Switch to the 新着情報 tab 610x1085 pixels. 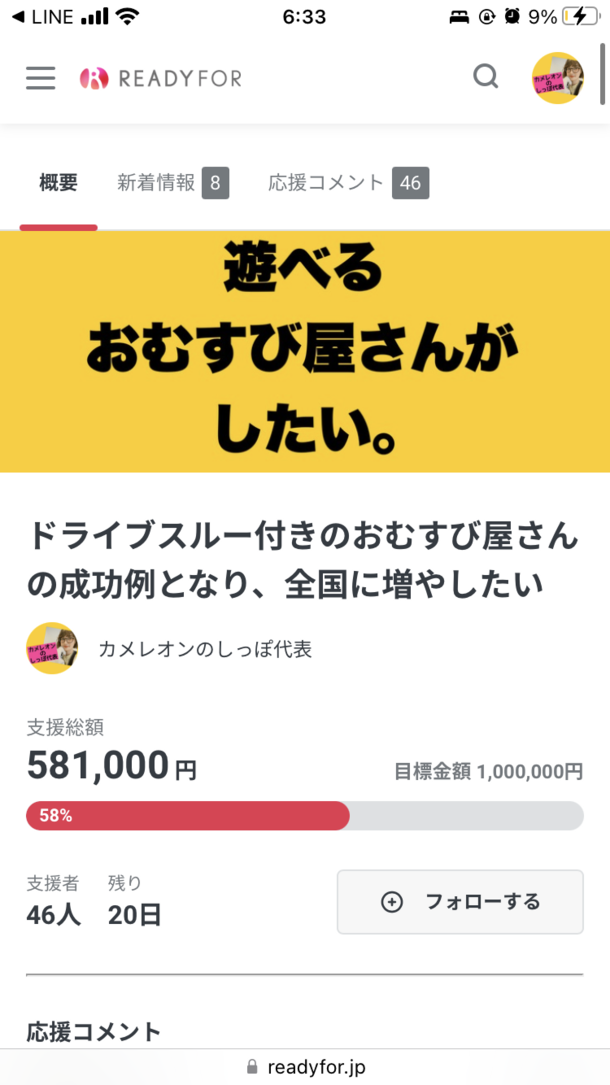[171, 183]
